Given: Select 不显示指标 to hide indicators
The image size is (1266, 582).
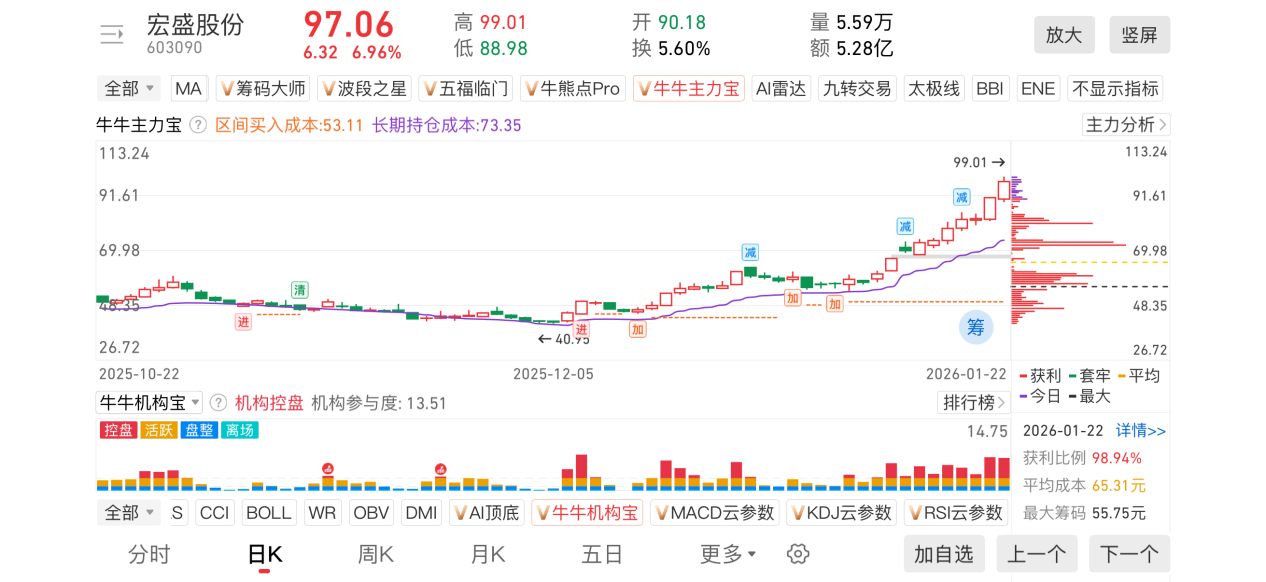Looking at the screenshot, I should coord(1115,89).
